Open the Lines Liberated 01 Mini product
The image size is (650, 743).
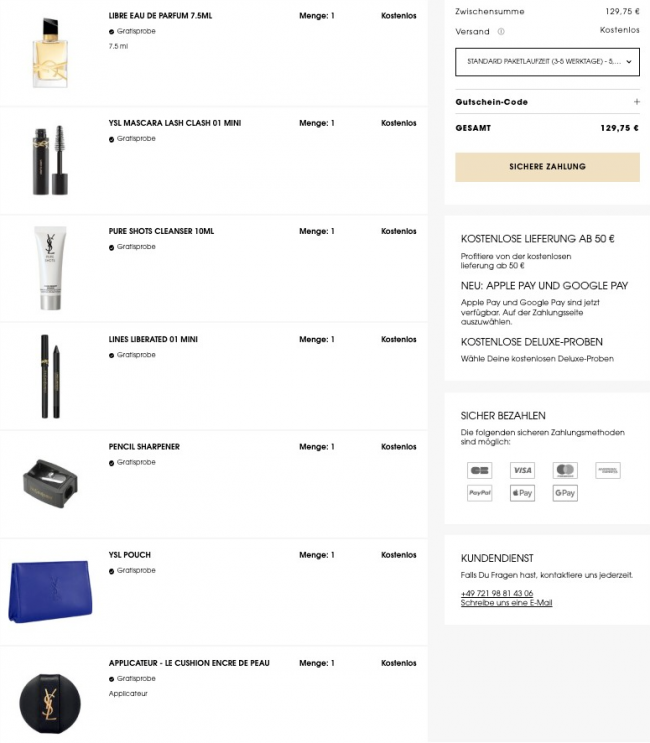tap(153, 340)
